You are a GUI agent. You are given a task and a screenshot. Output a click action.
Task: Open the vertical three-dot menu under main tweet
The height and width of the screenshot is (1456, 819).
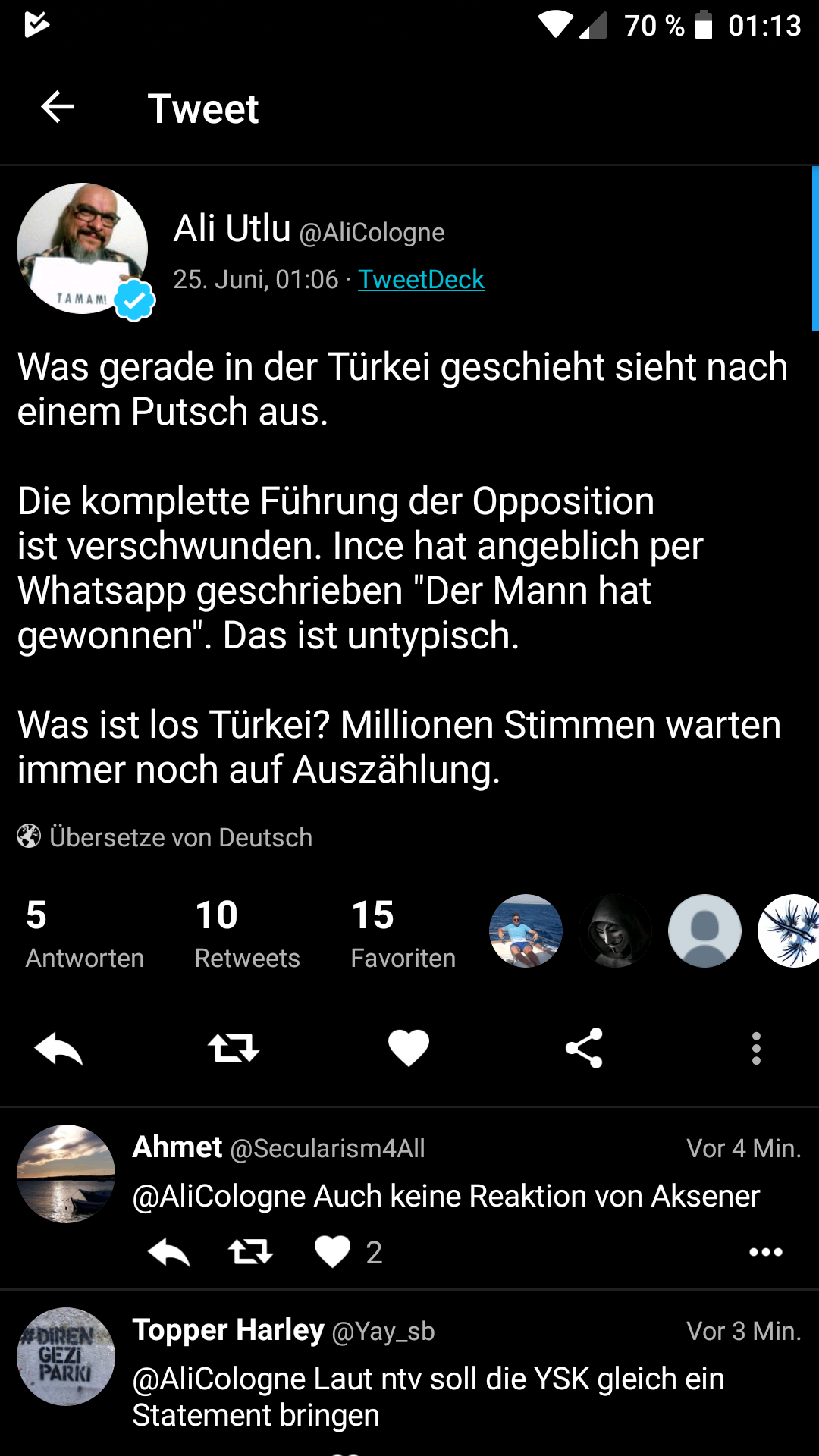point(756,1049)
